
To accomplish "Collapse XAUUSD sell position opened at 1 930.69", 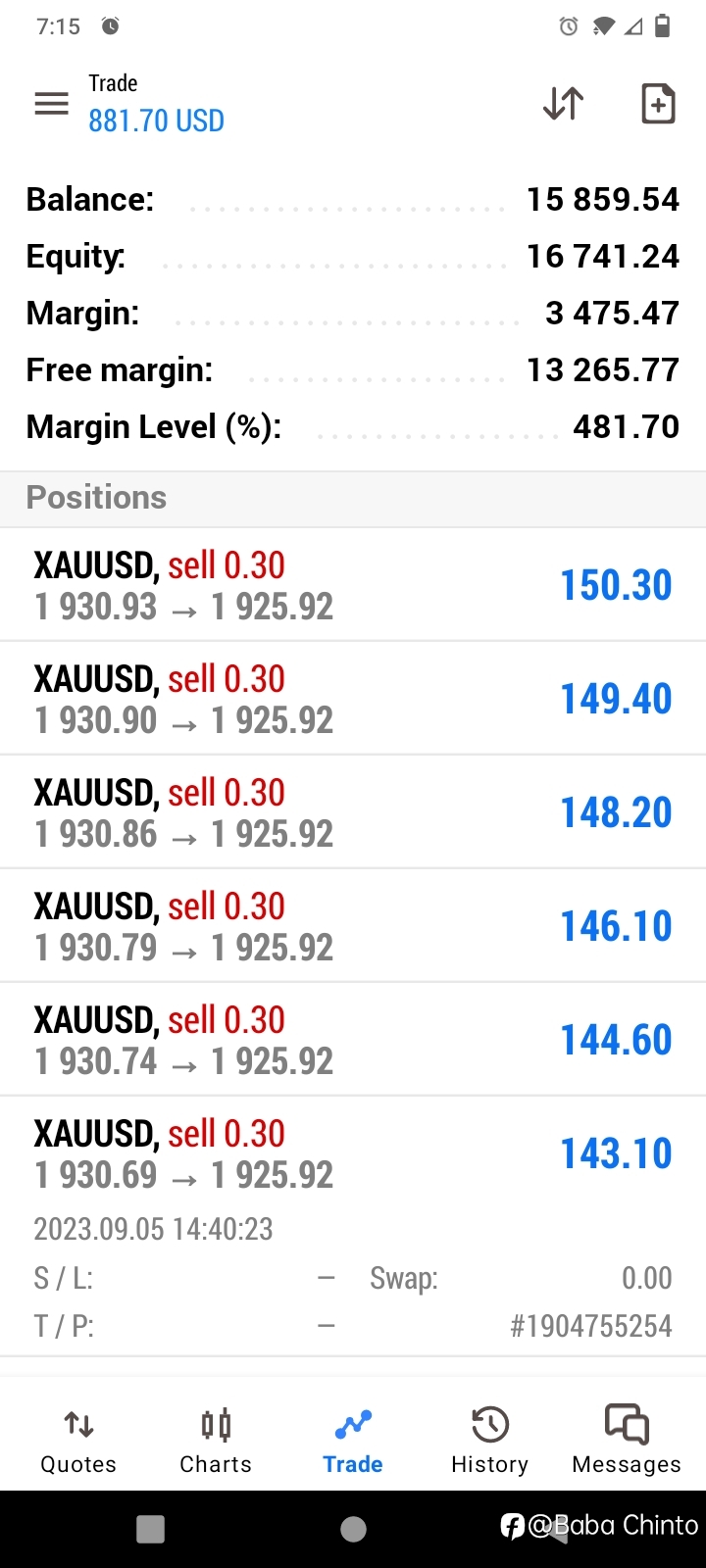I will click(x=353, y=1227).
